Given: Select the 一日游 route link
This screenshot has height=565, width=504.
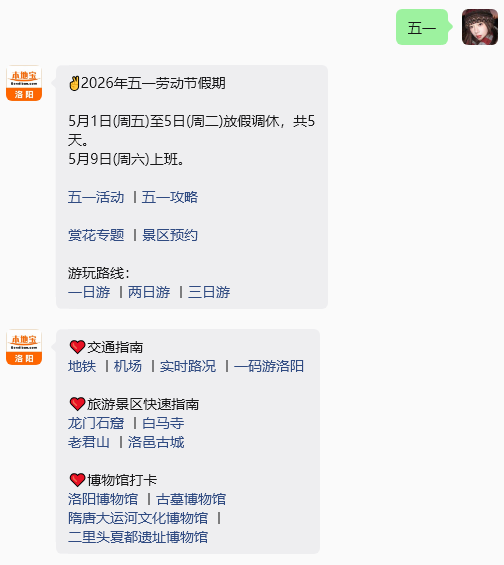Looking at the screenshot, I should coord(89,292).
